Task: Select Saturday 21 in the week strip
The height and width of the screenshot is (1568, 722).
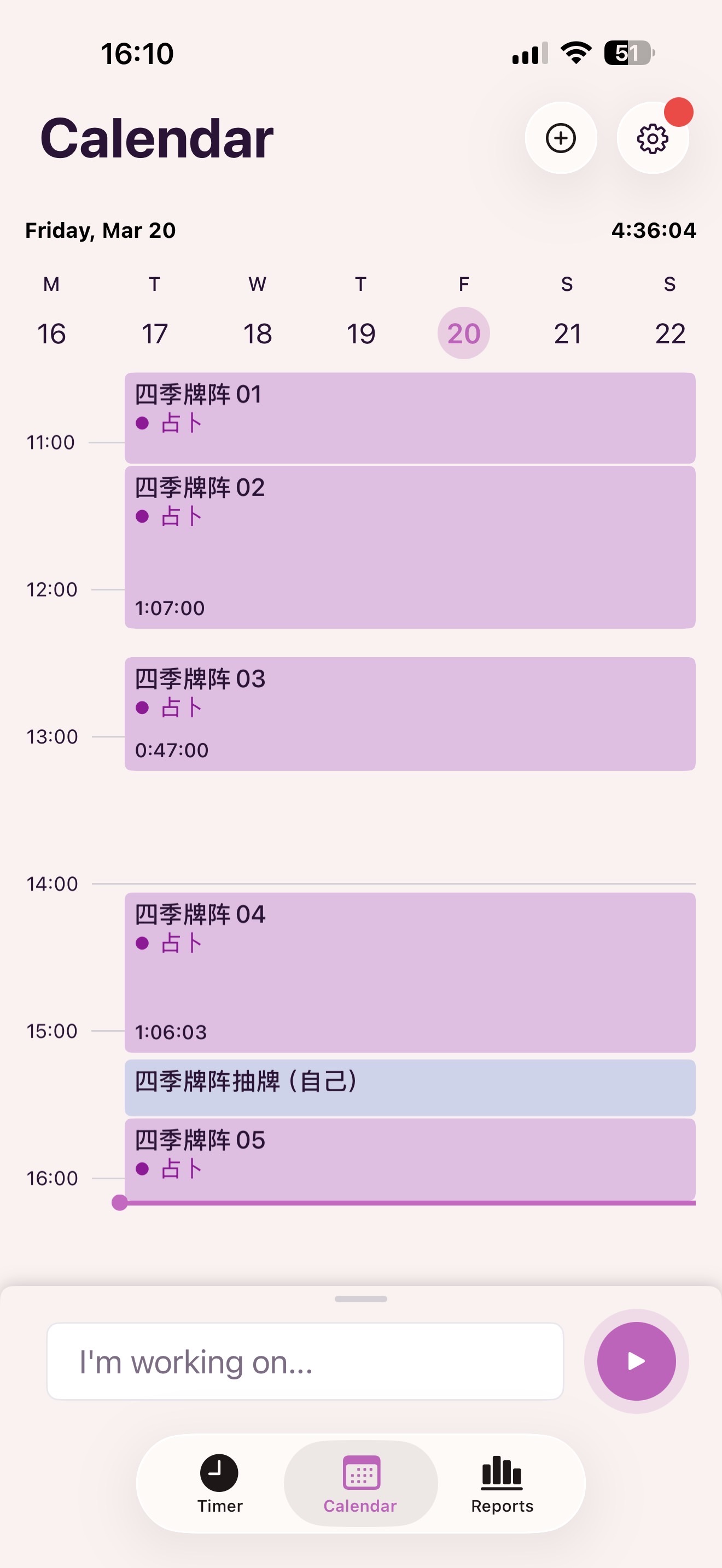Action: (567, 334)
